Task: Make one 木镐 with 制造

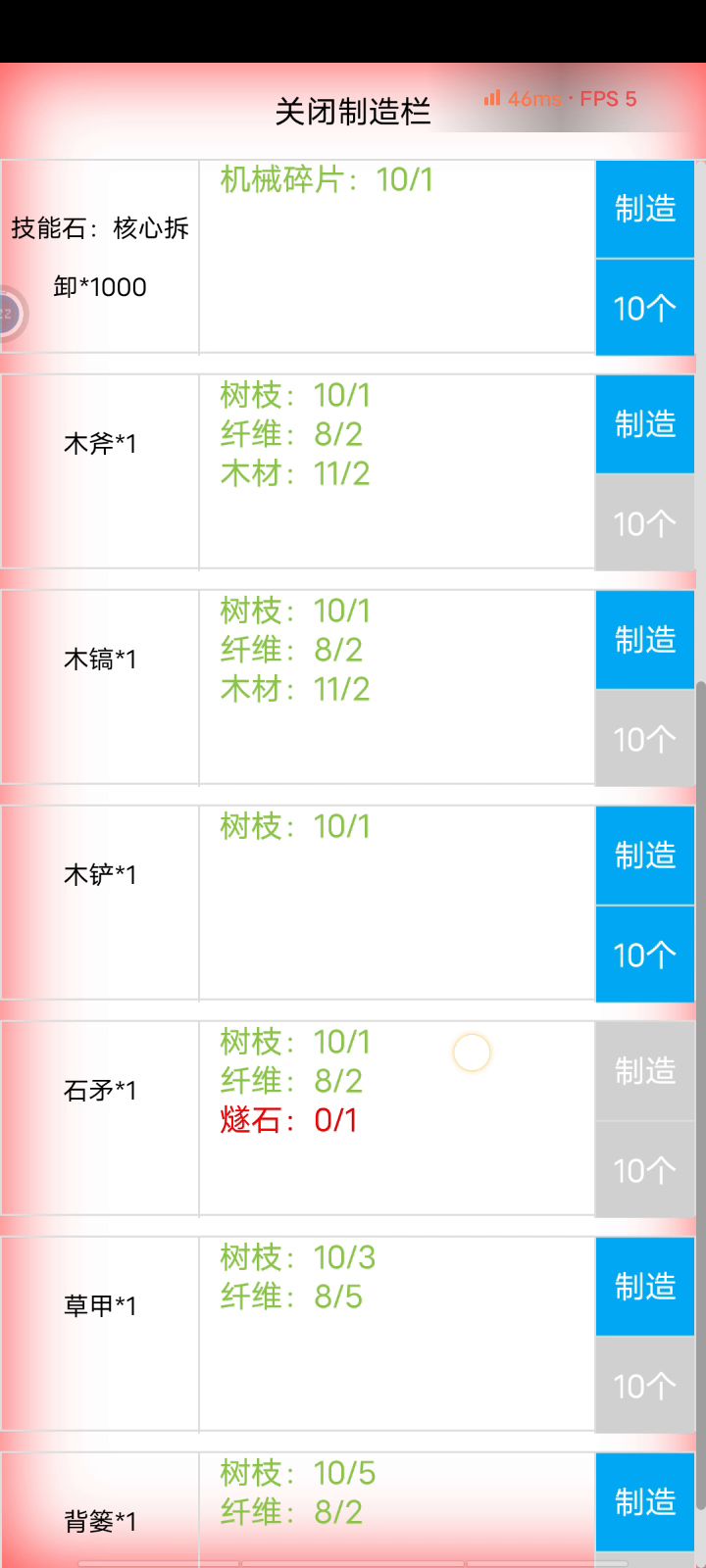Action: click(x=644, y=640)
